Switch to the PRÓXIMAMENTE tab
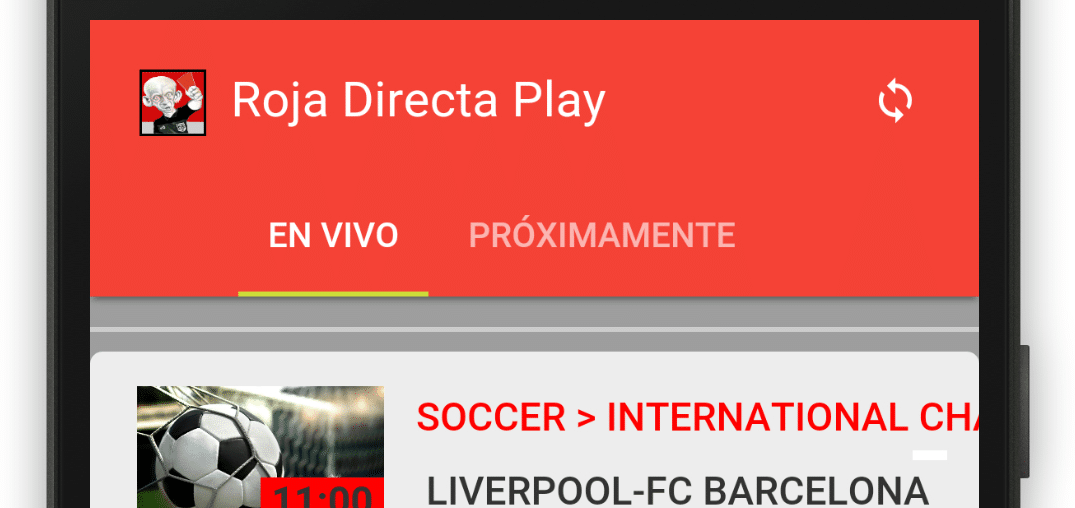The width and height of the screenshot is (1075, 508). 602,236
